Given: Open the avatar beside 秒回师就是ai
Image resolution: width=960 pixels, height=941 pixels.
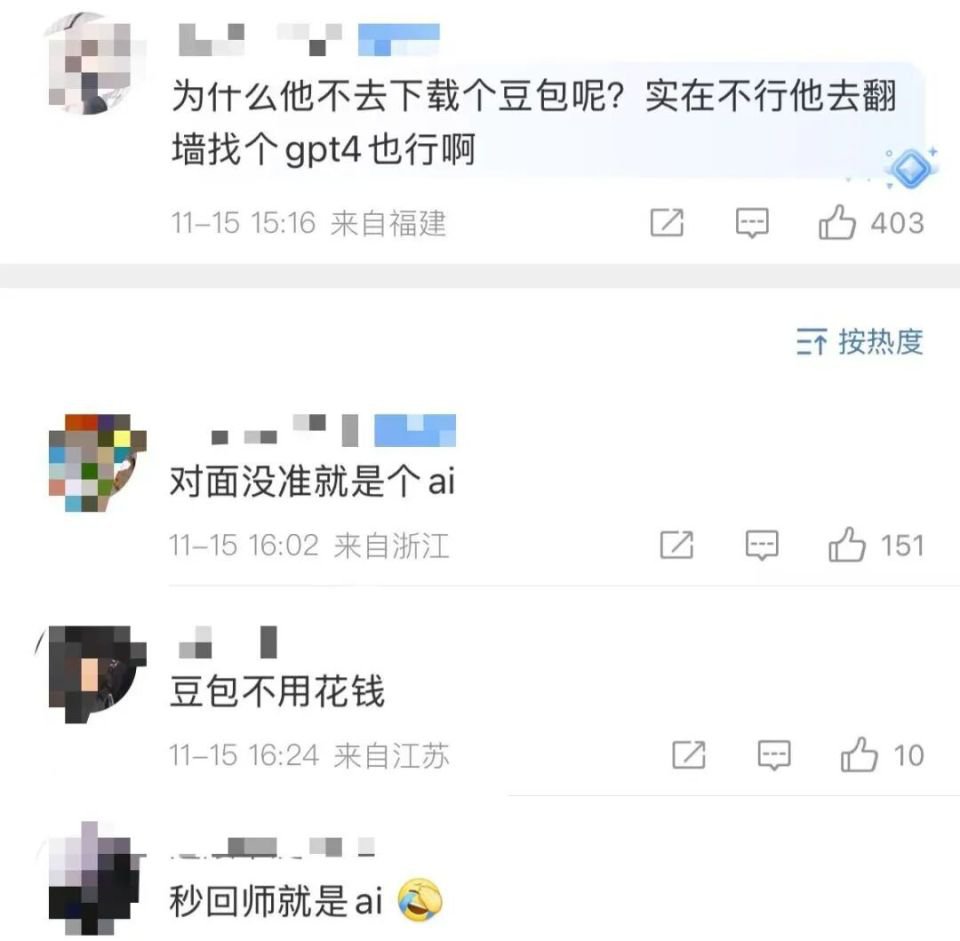Looking at the screenshot, I should click(x=97, y=880).
